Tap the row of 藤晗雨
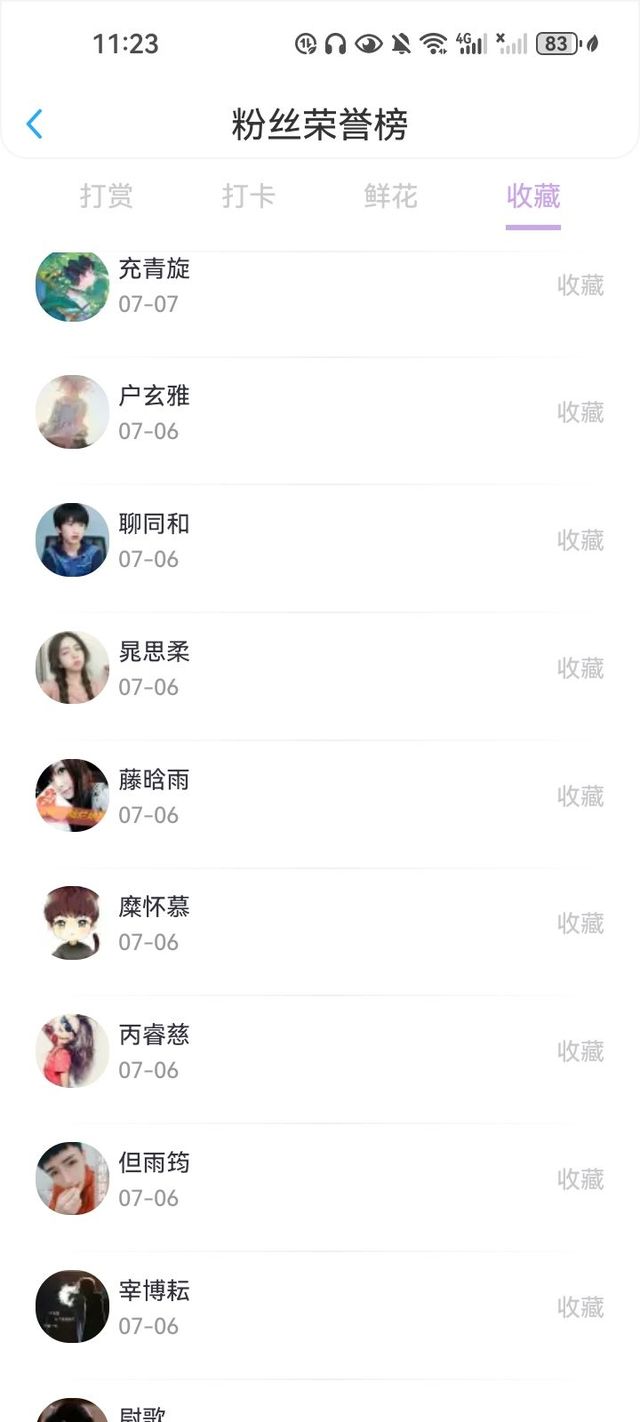640x1422 pixels. coord(320,796)
